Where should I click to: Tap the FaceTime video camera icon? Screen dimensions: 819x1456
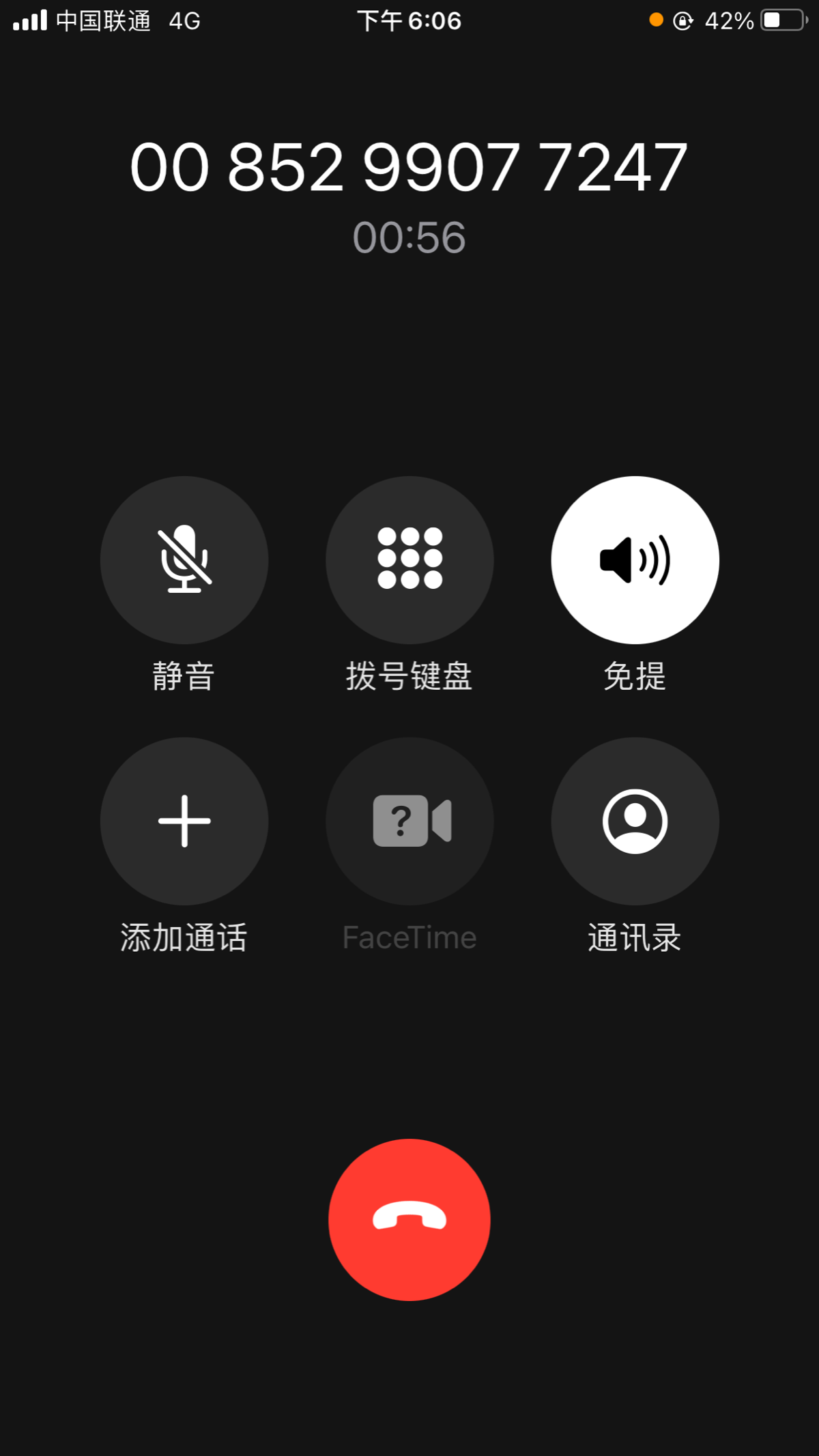pos(409,822)
